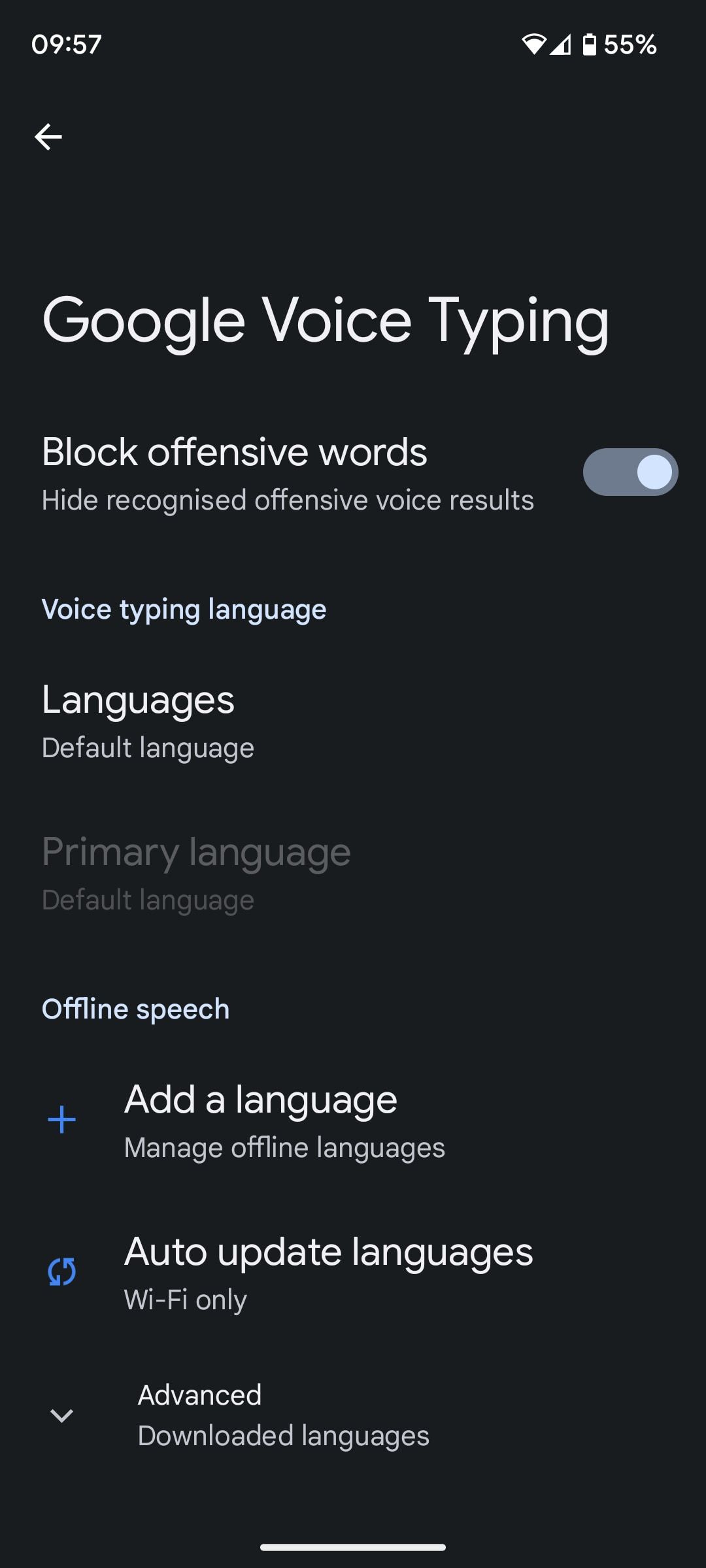This screenshot has height=1568, width=706.
Task: Click the clock showing 09:57
Action: (x=67, y=44)
